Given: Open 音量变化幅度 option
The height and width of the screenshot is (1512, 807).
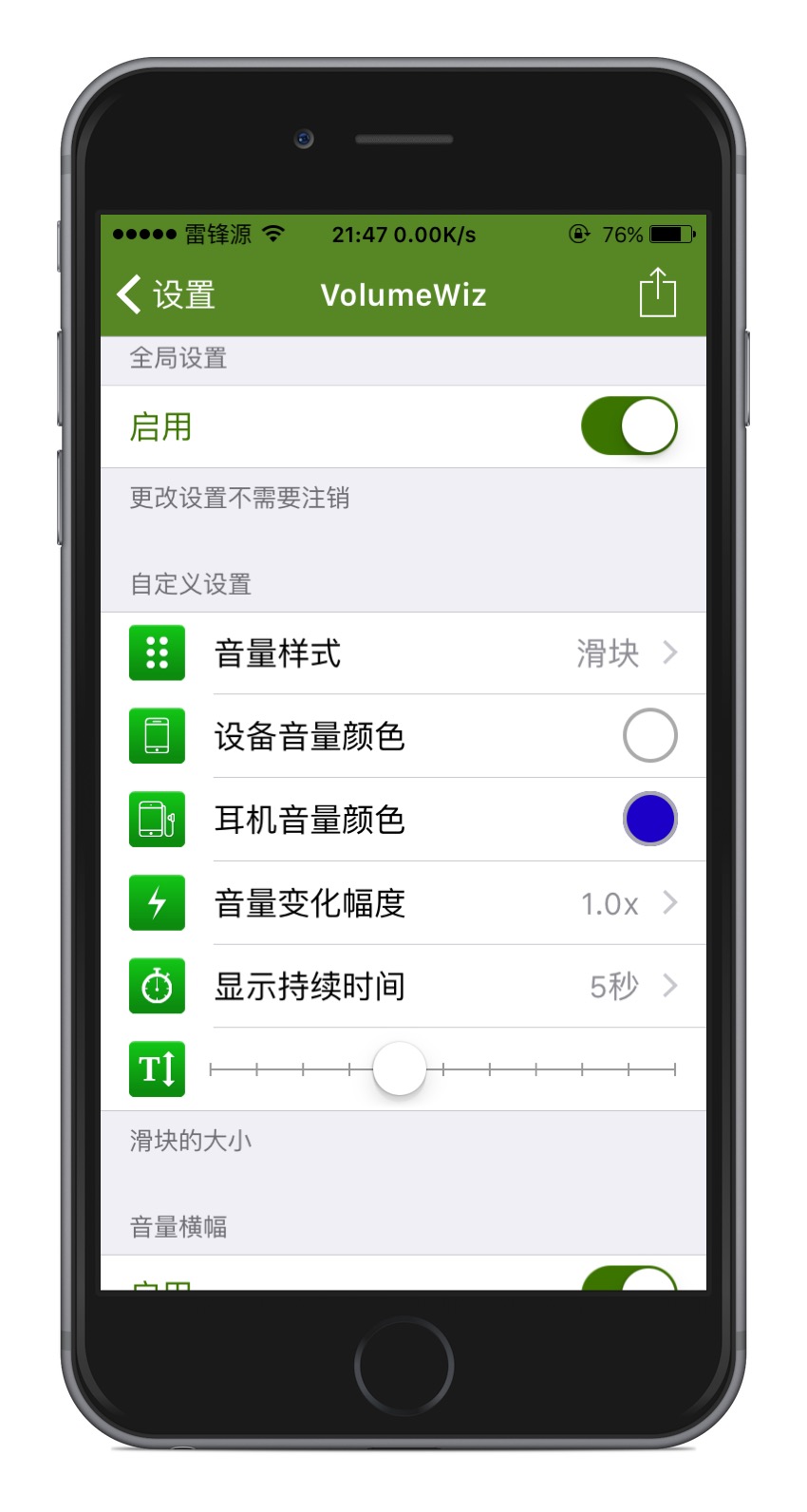Looking at the screenshot, I should click(403, 902).
